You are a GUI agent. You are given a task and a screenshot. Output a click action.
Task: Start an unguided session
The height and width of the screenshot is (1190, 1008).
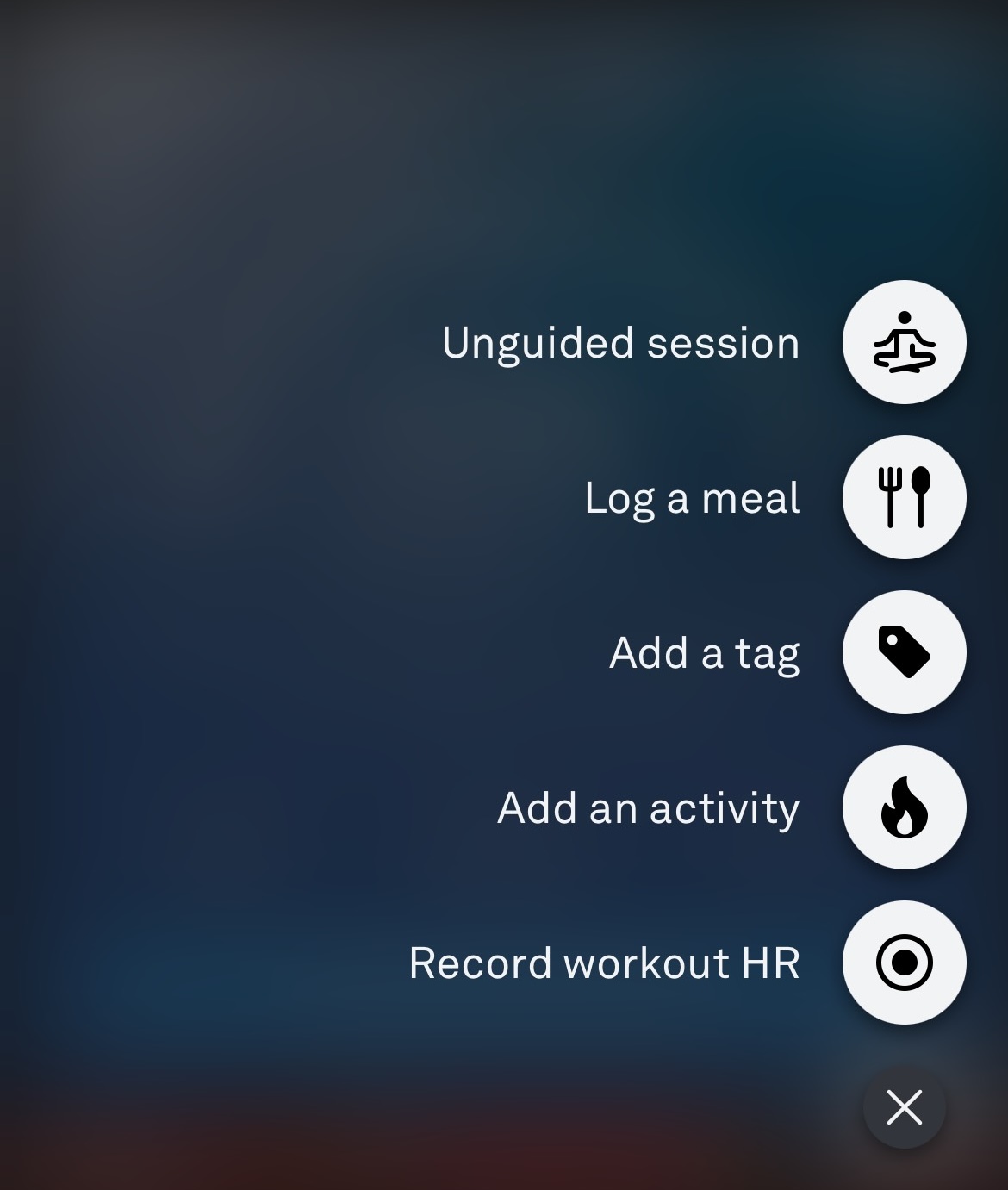coord(904,342)
